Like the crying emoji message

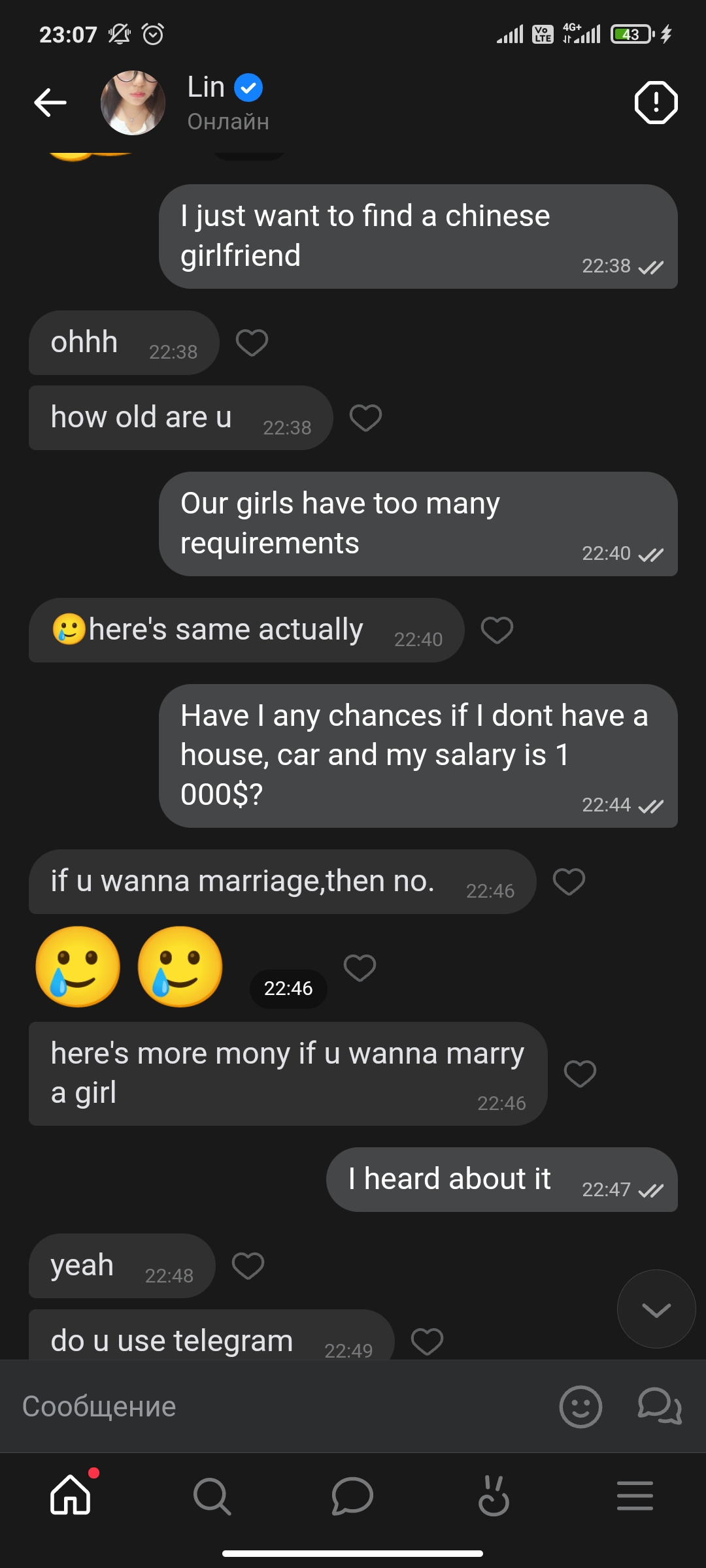(360, 968)
